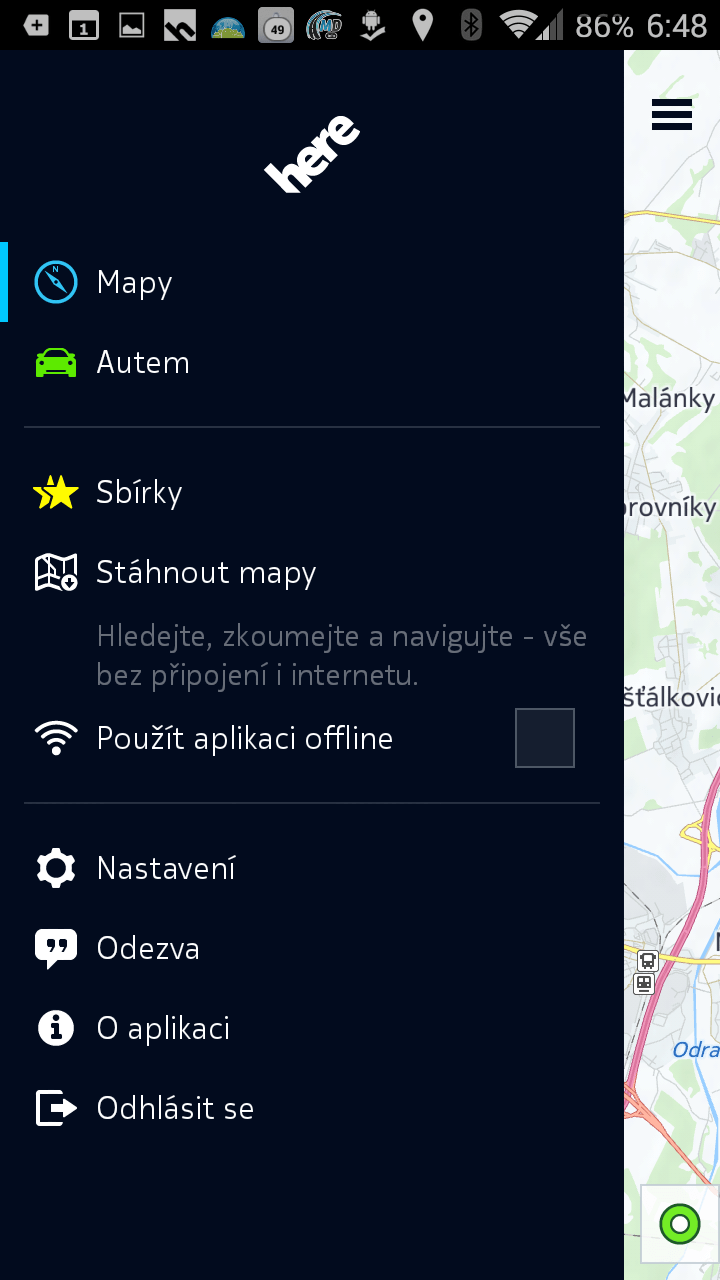Viewport: 720px width, 1280px height.
Task: Open Stáhnout mapy
Action: point(312,572)
